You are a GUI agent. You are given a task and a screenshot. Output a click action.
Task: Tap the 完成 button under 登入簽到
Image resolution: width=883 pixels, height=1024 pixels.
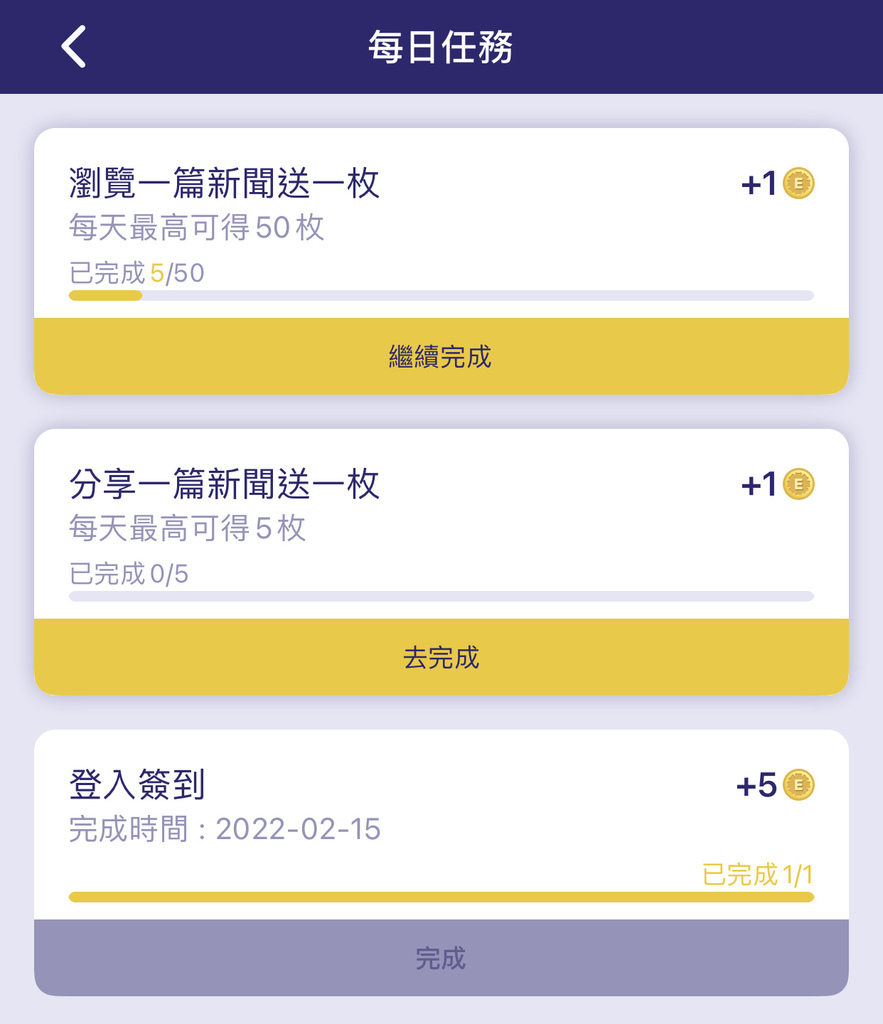tap(441, 958)
